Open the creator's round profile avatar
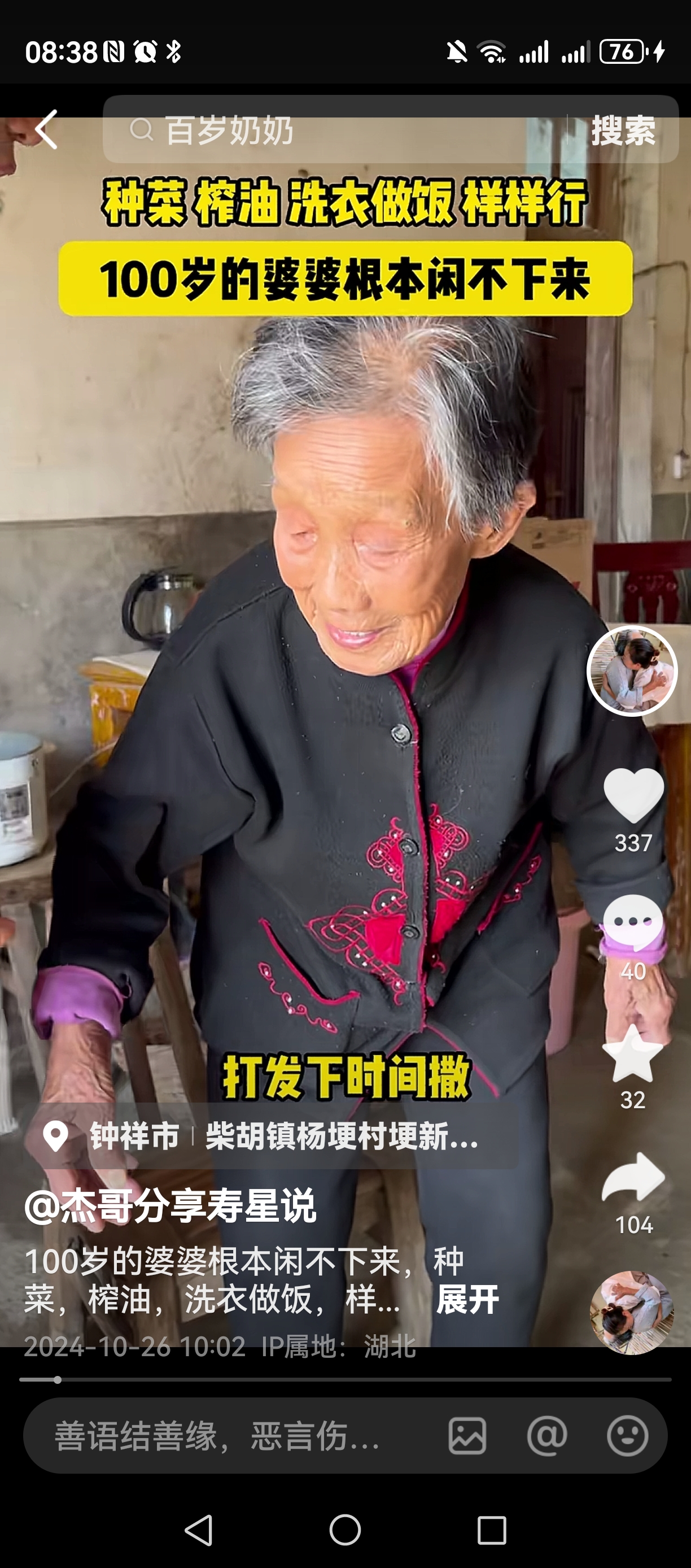 tap(632, 671)
